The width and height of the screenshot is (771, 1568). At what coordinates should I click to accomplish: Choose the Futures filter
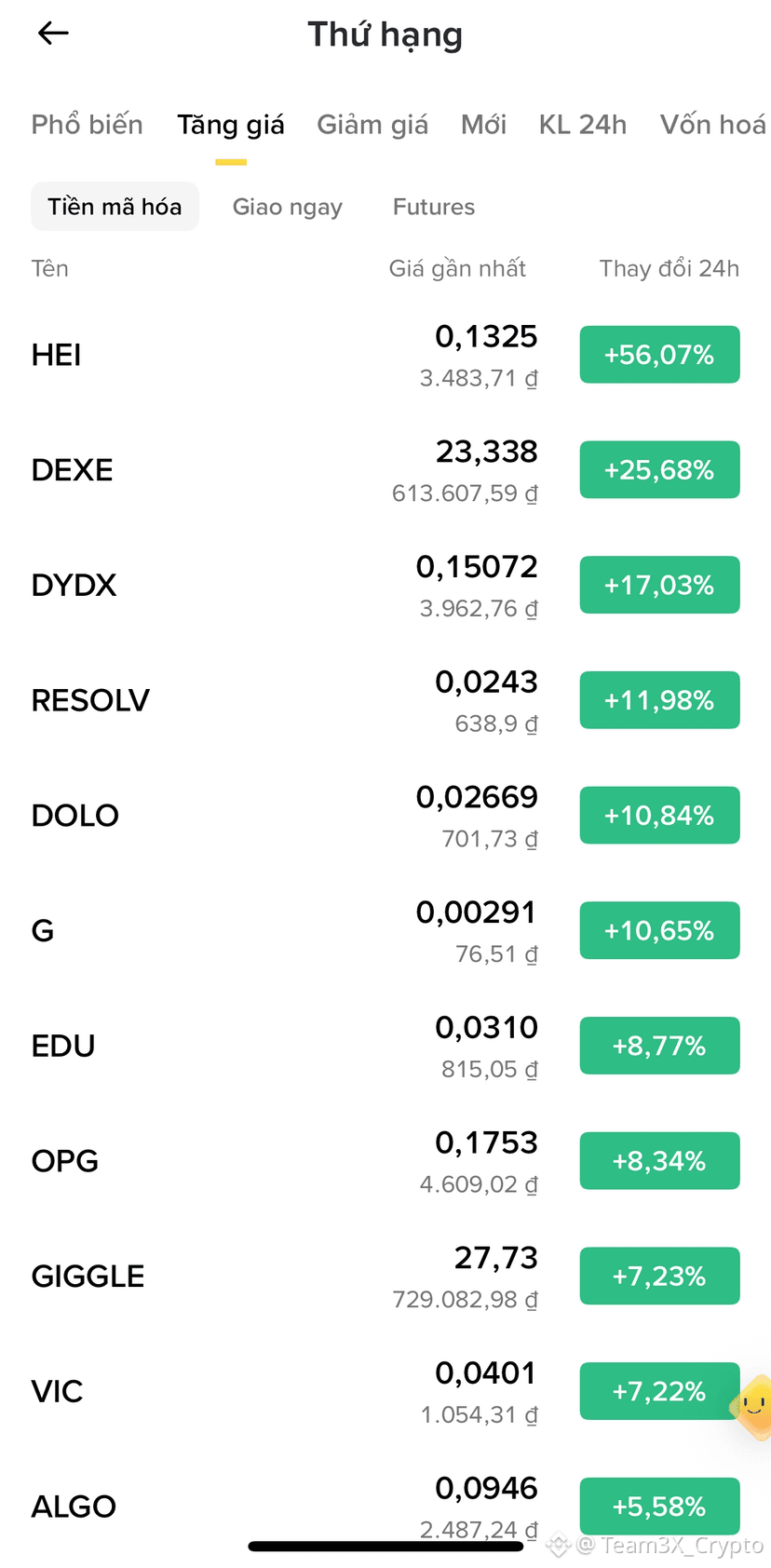434,207
